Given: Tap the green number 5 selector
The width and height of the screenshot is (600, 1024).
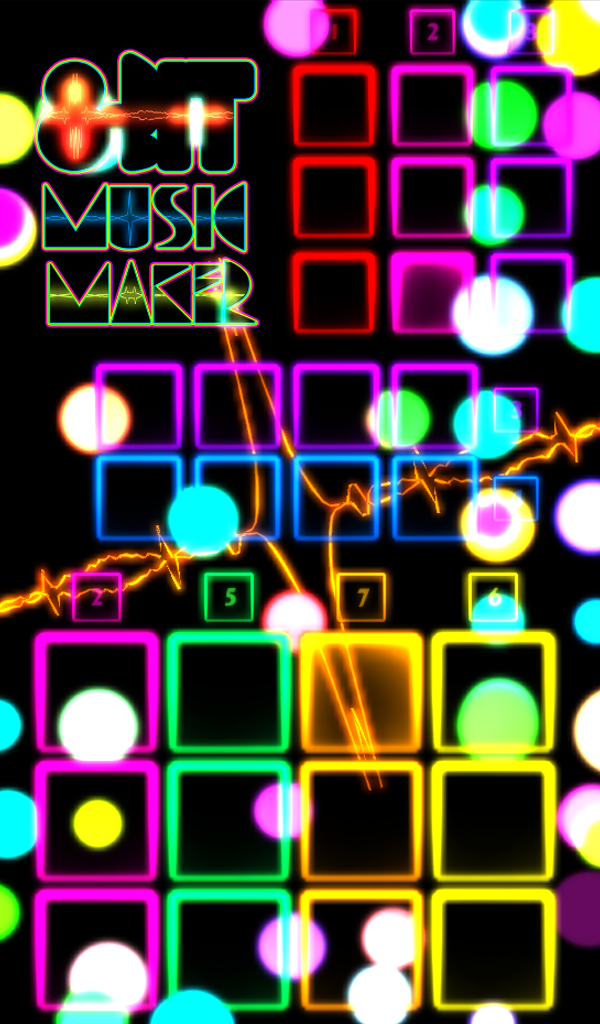Looking at the screenshot, I should [229, 597].
